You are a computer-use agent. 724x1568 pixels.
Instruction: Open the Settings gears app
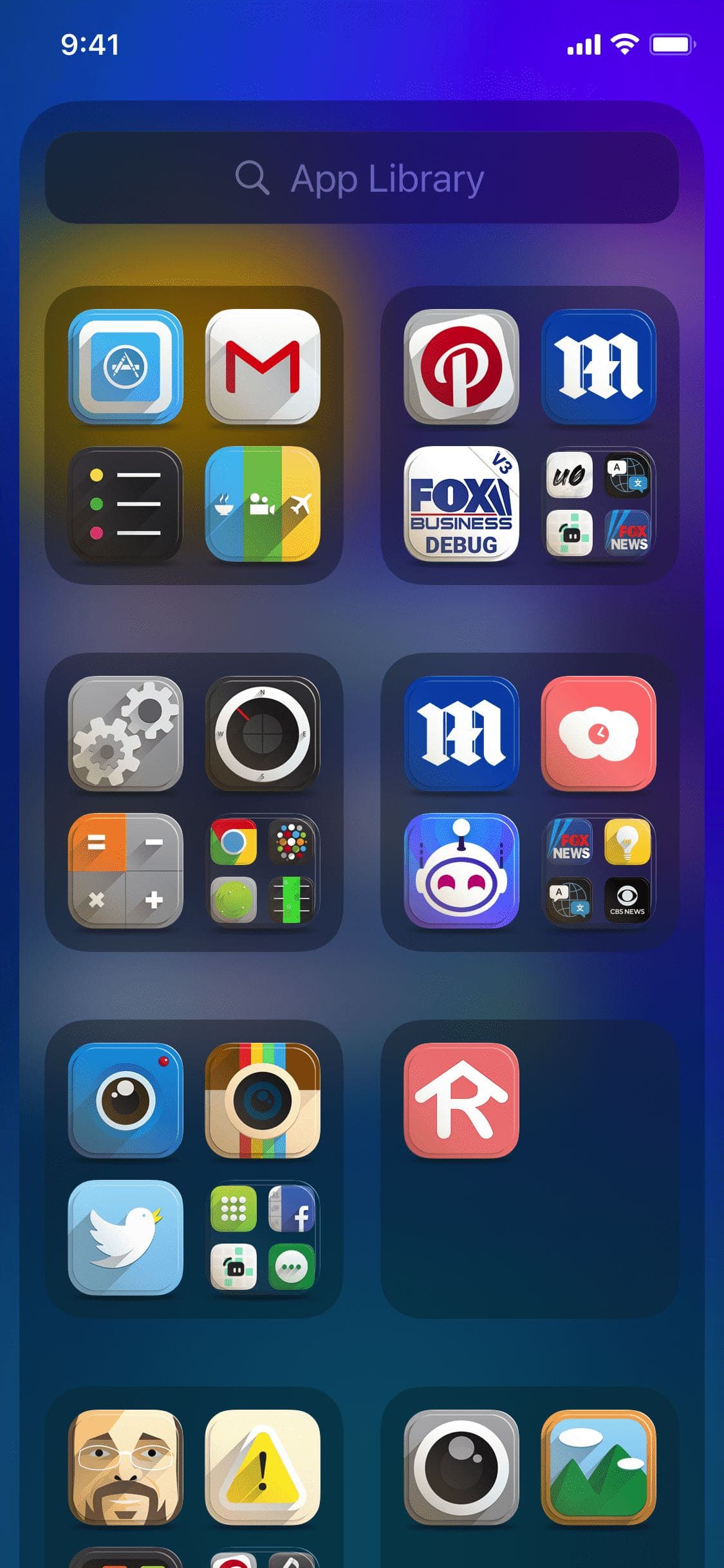click(125, 734)
